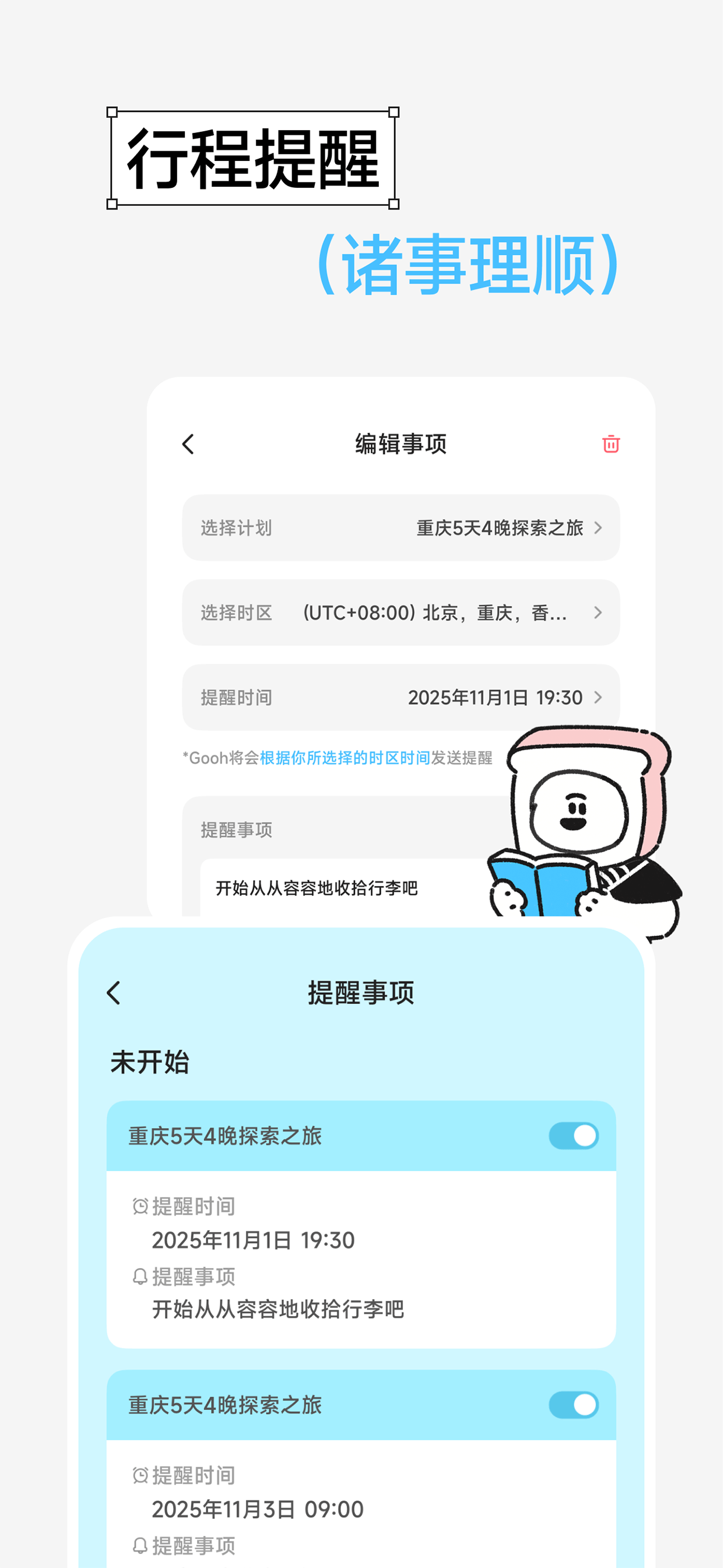Click the bell icon on the November 3 reminder card
Image resolution: width=724 pixels, height=1568 pixels.
[139, 1544]
